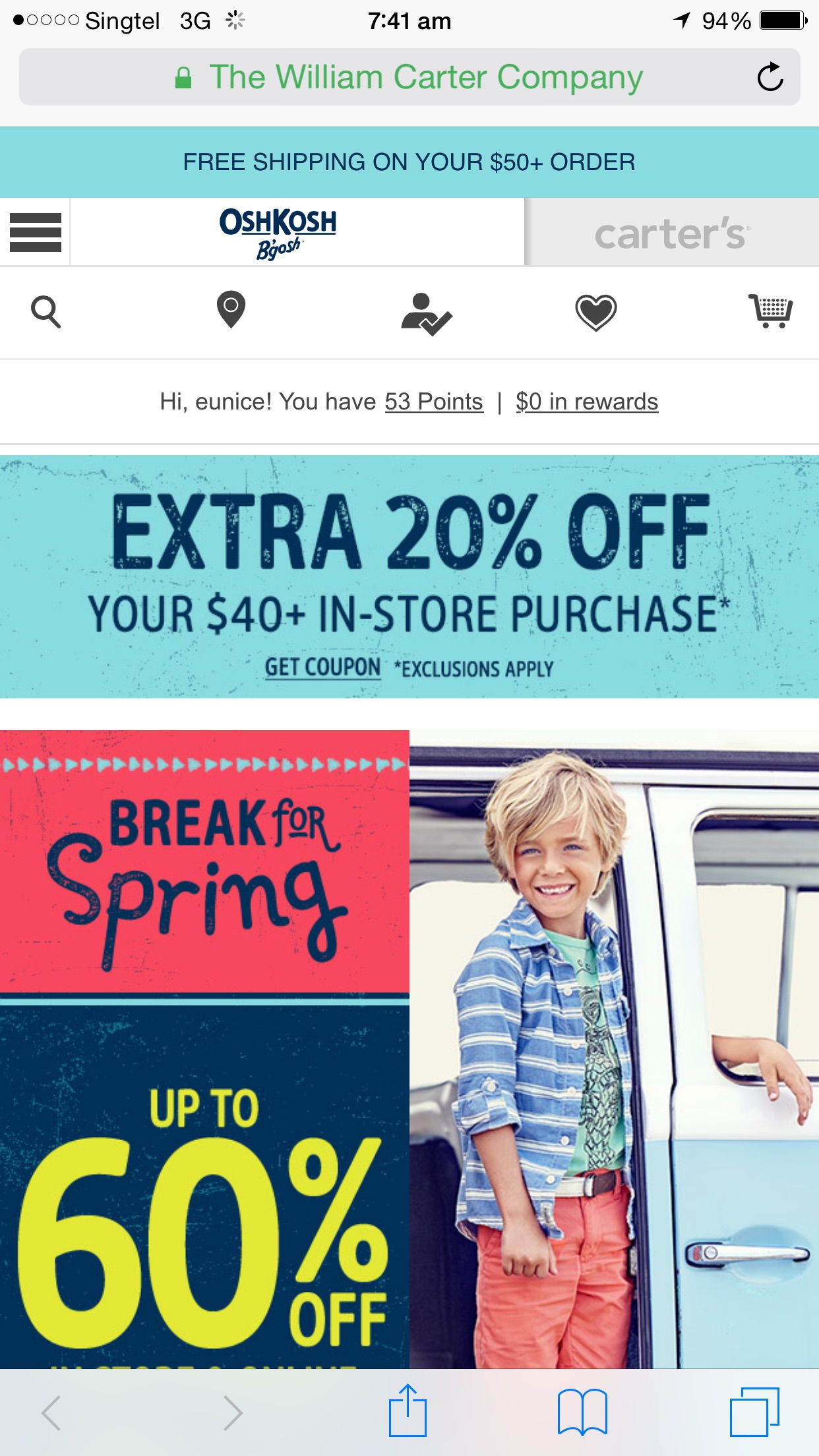
Task: Switch to the carter's tab
Action: click(671, 233)
